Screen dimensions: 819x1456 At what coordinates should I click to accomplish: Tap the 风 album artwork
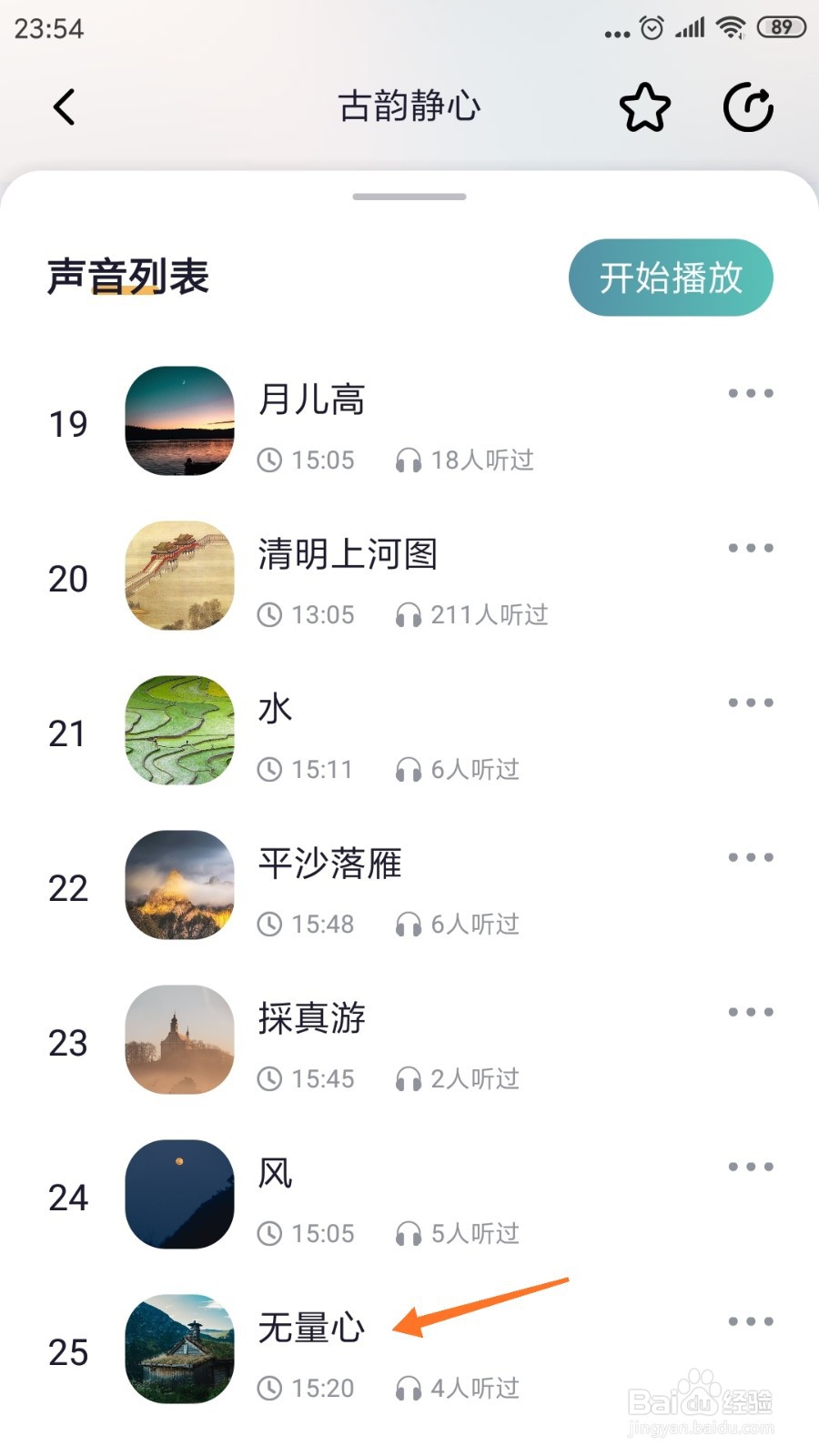click(x=178, y=1196)
